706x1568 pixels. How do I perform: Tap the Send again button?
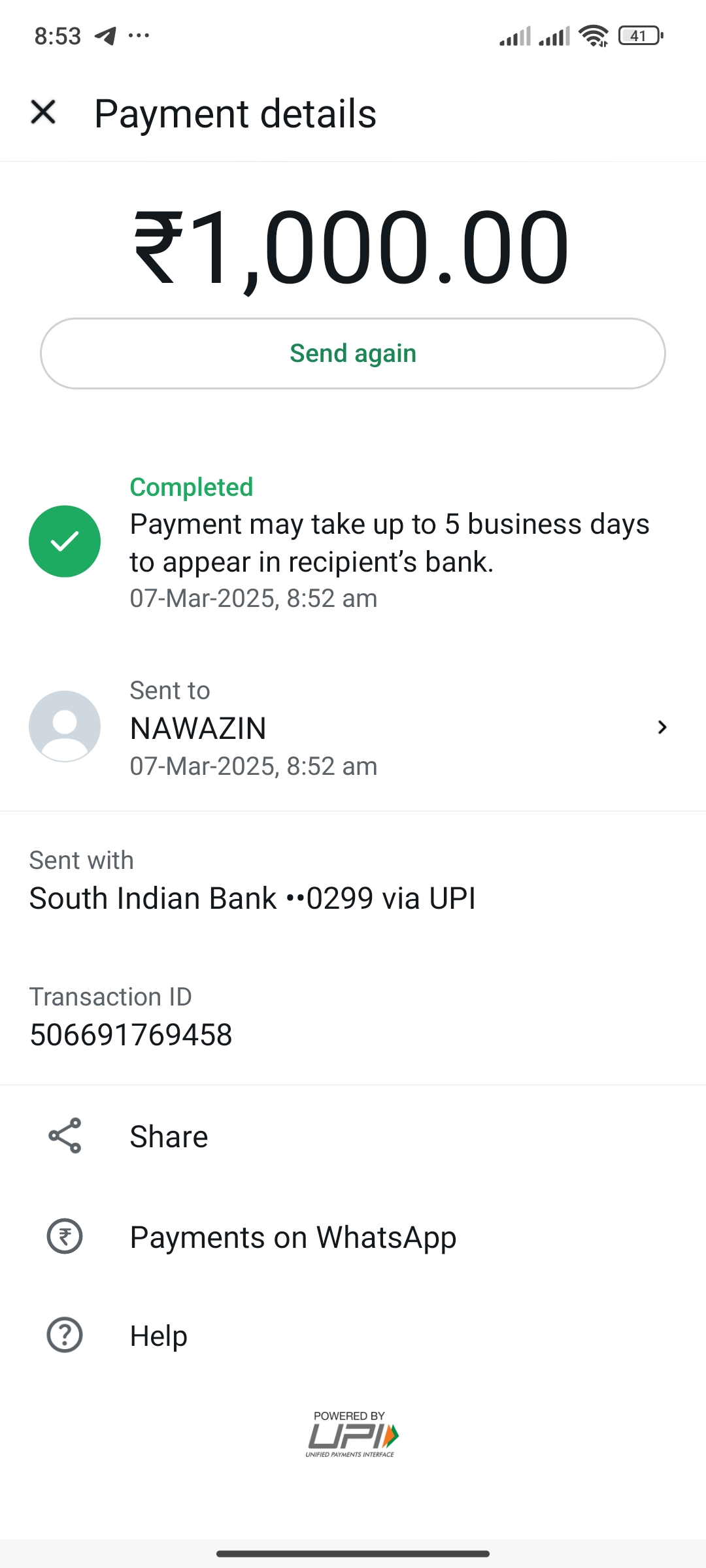click(x=353, y=353)
